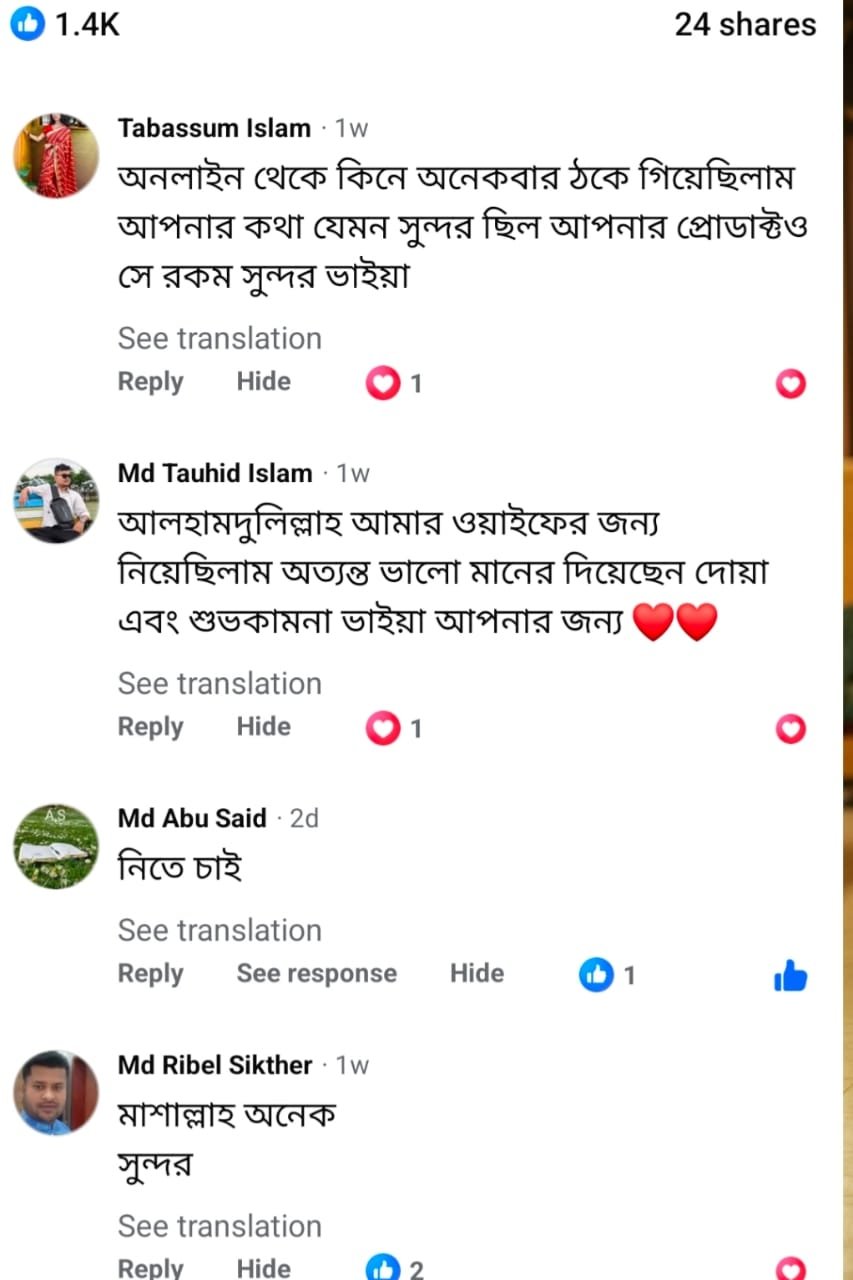Open the 24 shares list
The height and width of the screenshot is (1280, 853).
pyautogui.click(x=745, y=24)
